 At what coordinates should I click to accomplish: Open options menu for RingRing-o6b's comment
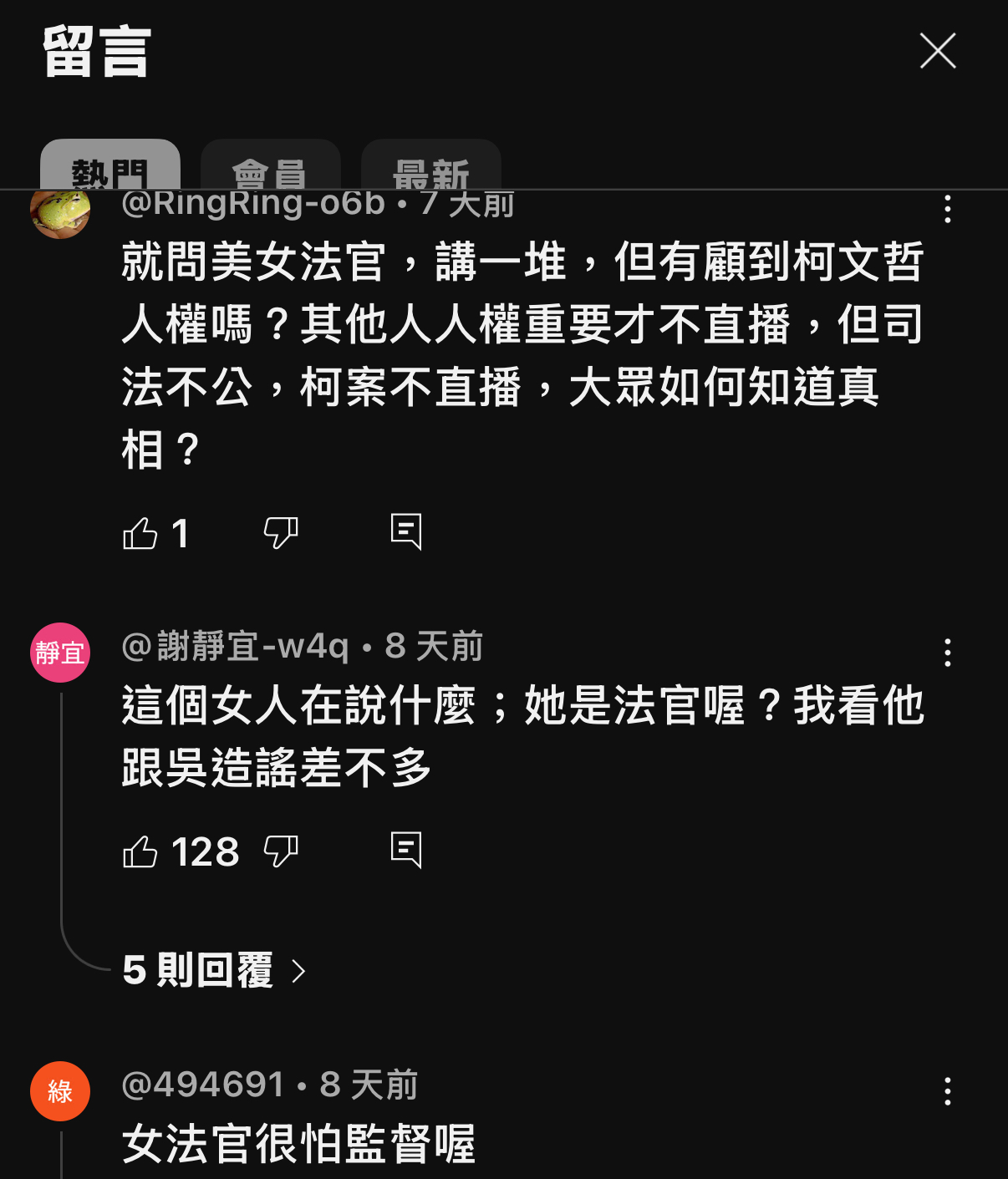tap(947, 209)
